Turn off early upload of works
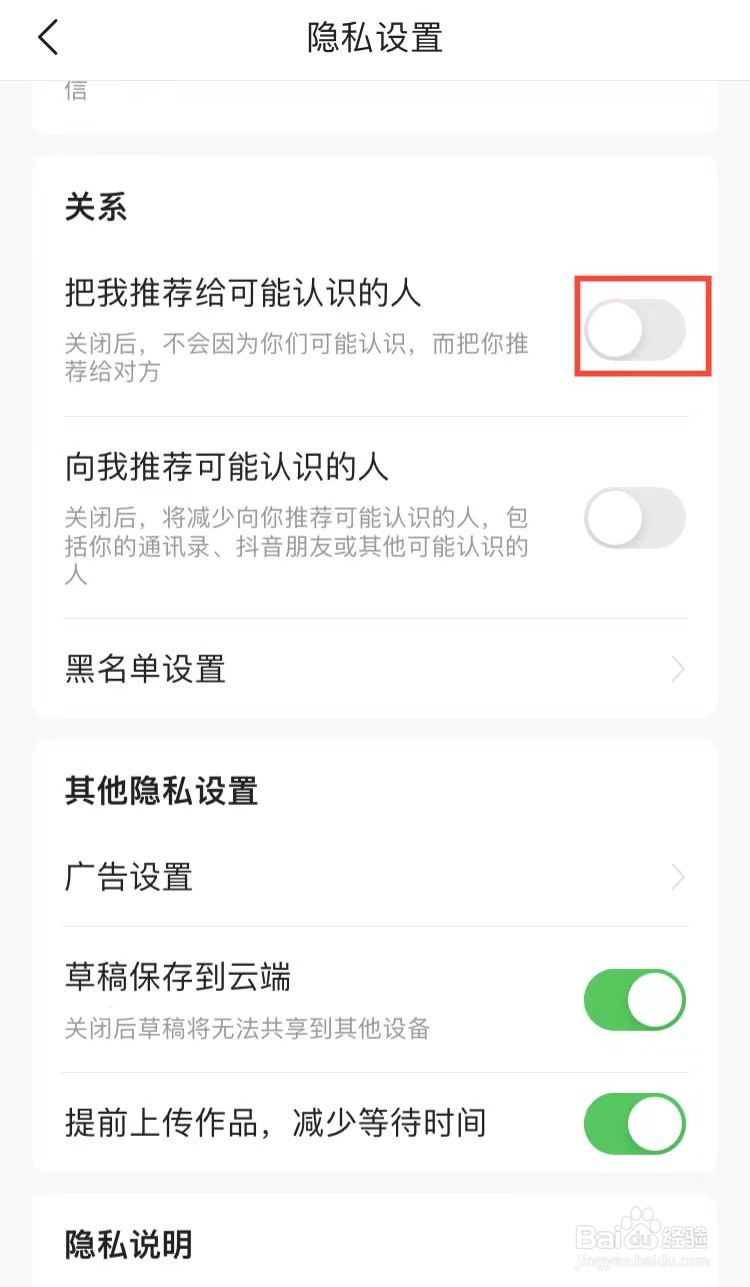 [634, 1124]
